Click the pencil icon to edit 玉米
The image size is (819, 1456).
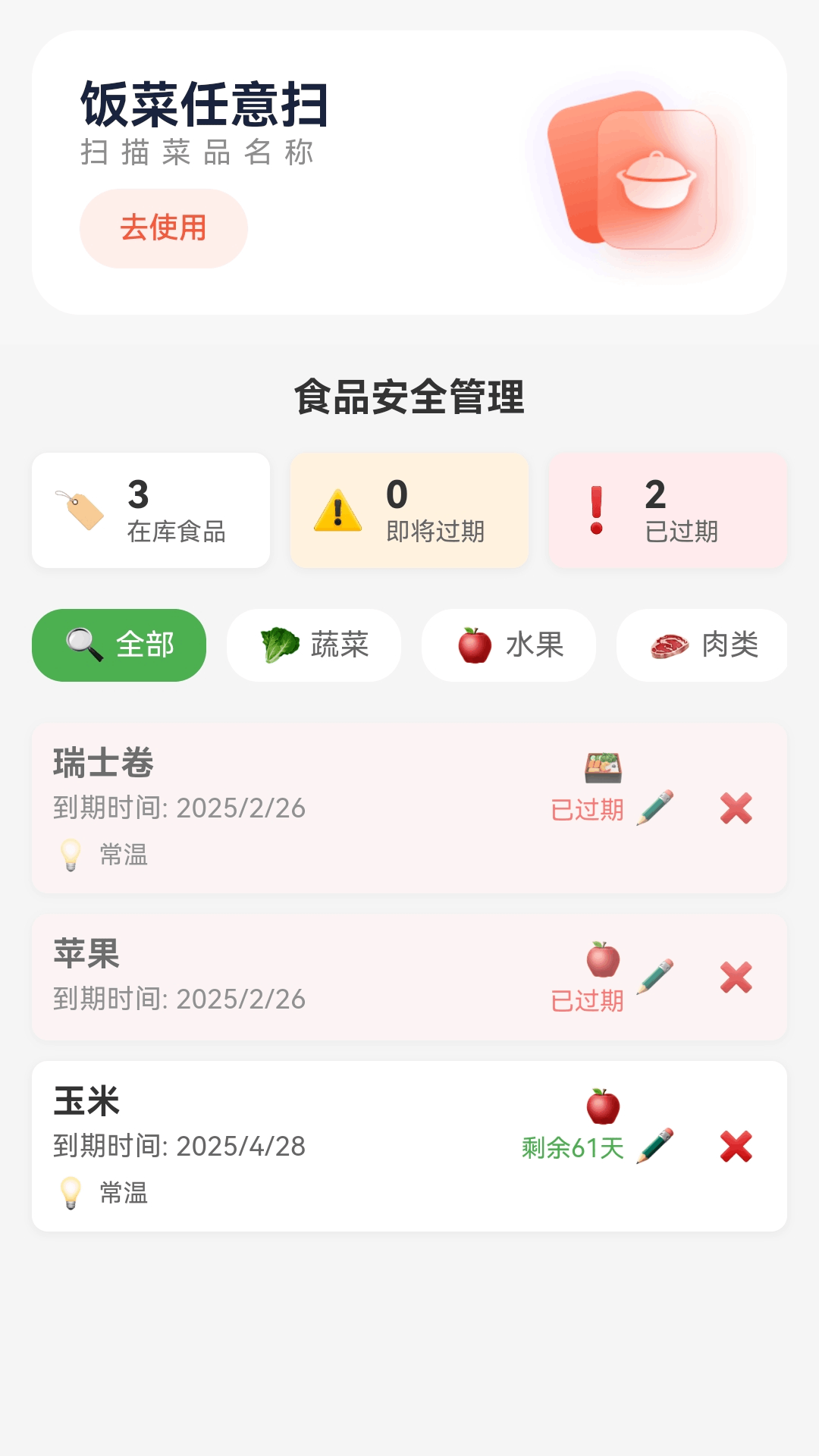tap(657, 1147)
